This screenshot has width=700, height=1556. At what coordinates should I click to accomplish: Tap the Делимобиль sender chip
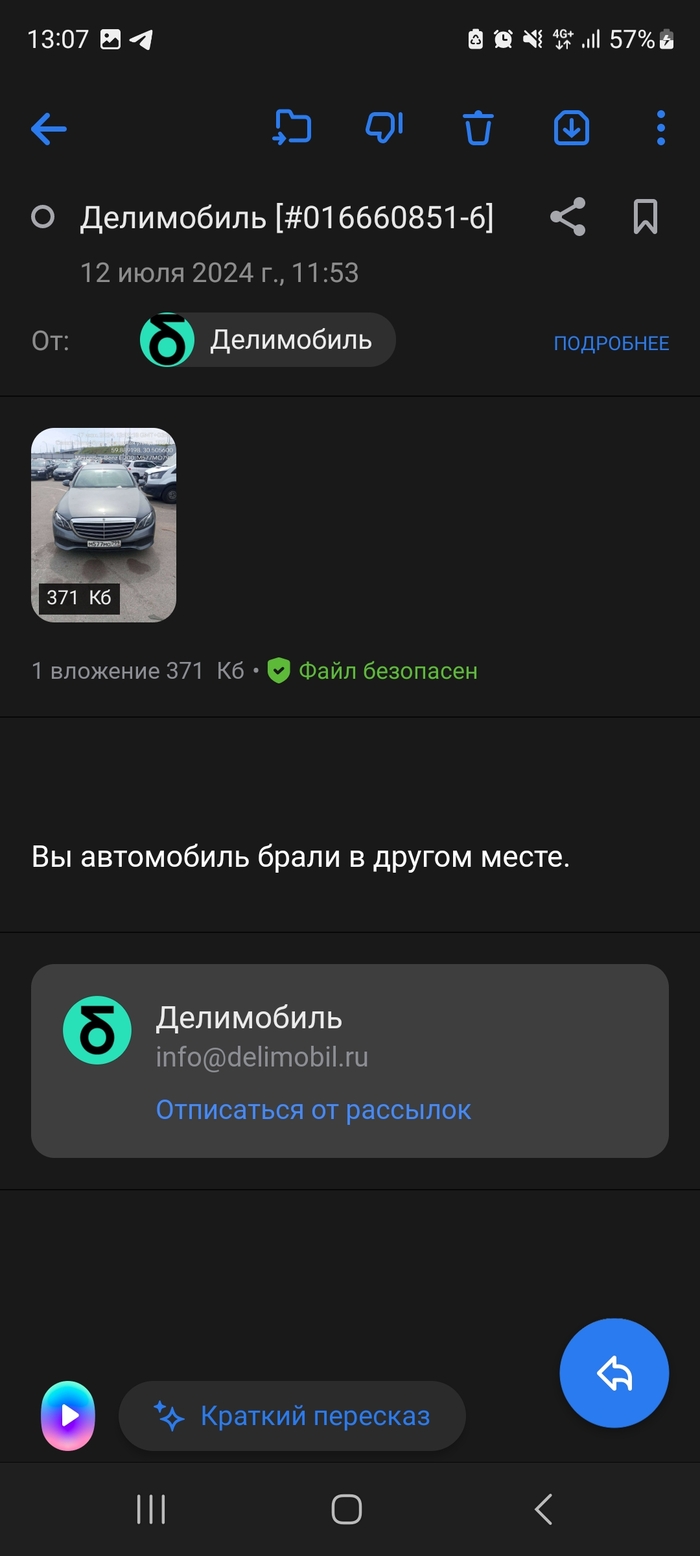(x=268, y=340)
